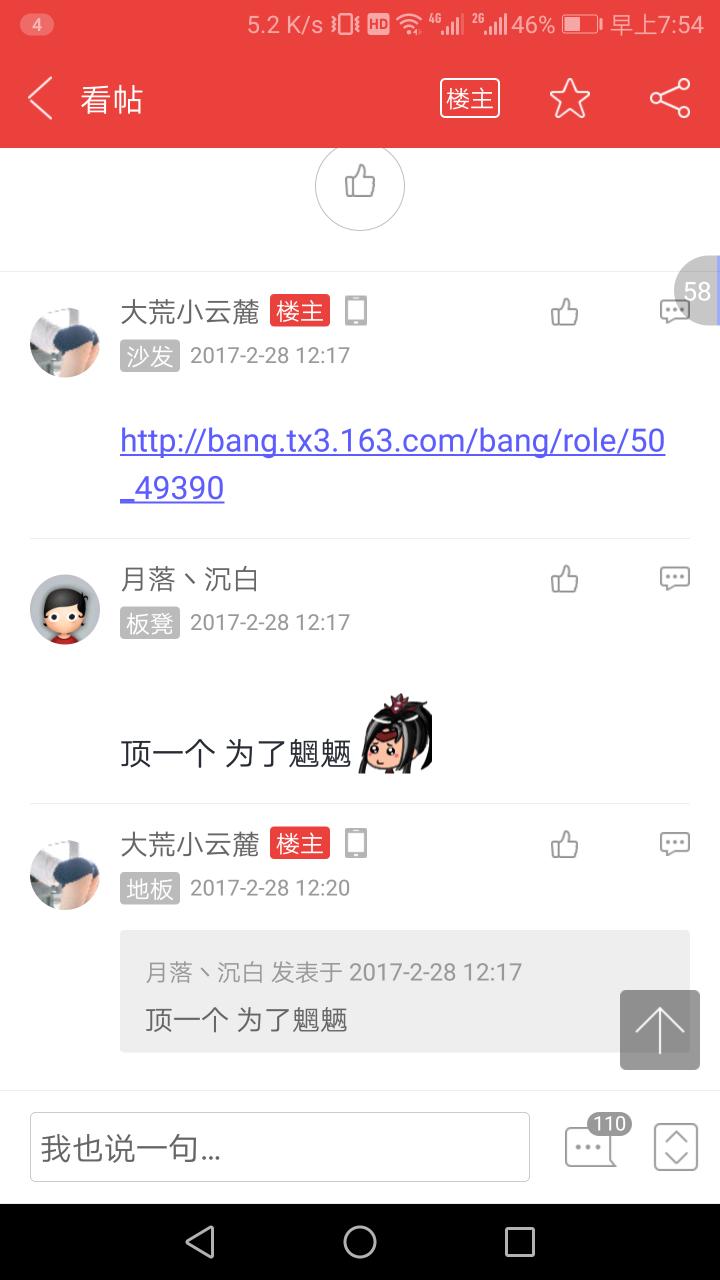
Task: Filter to posts by 楼主 only
Action: click(x=469, y=99)
